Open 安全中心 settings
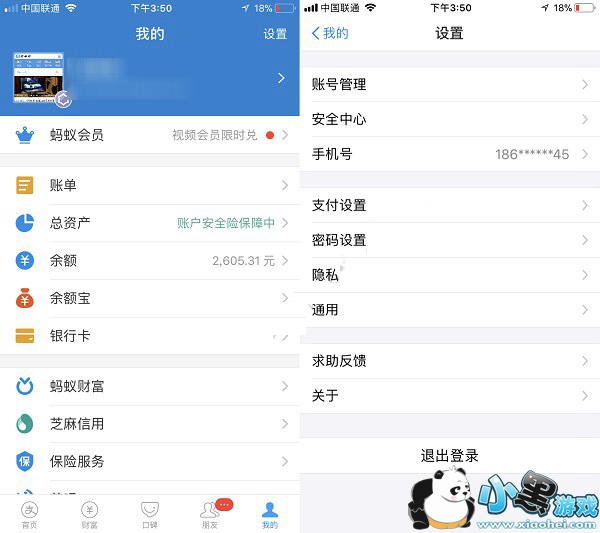This screenshot has width=600, height=533. tap(450, 120)
